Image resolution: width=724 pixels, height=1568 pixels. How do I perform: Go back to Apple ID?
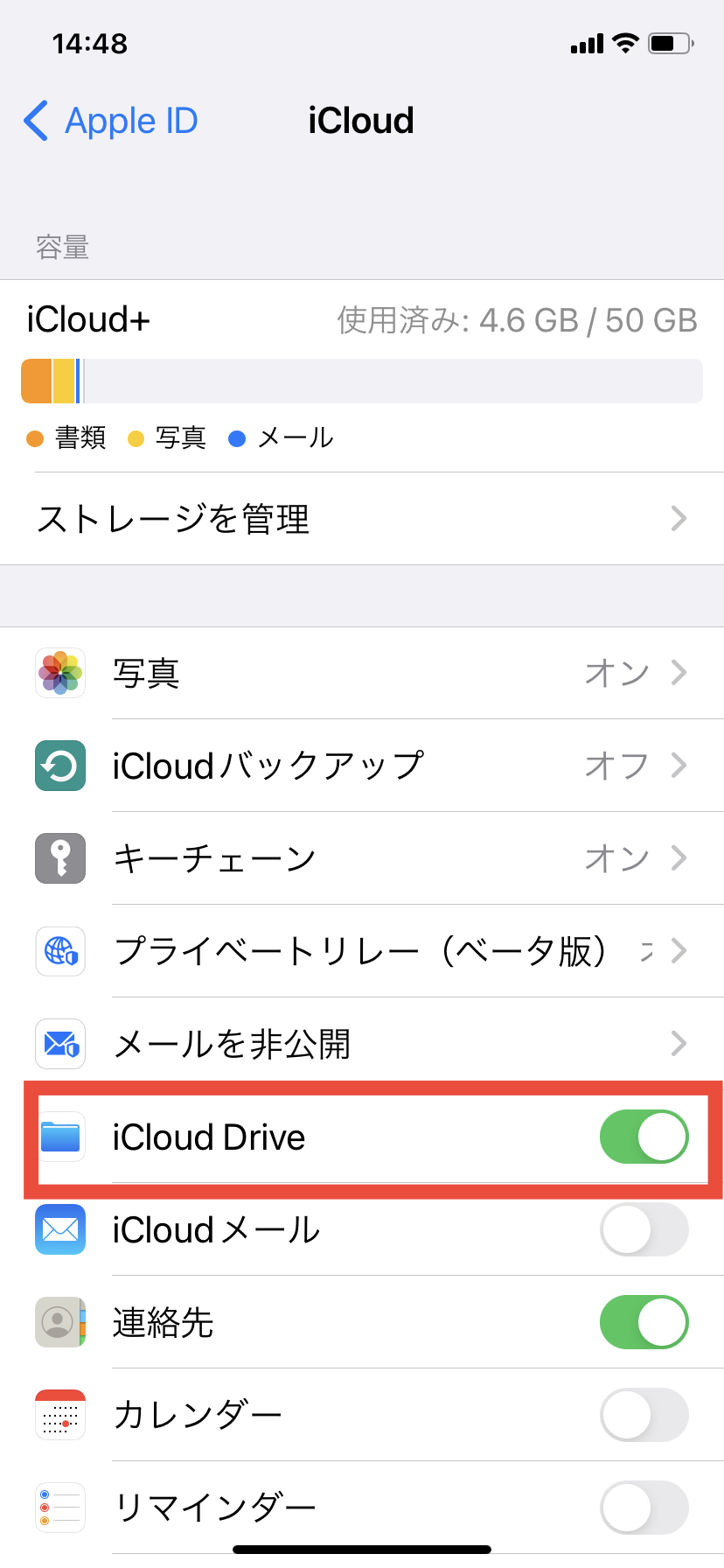pyautogui.click(x=112, y=121)
